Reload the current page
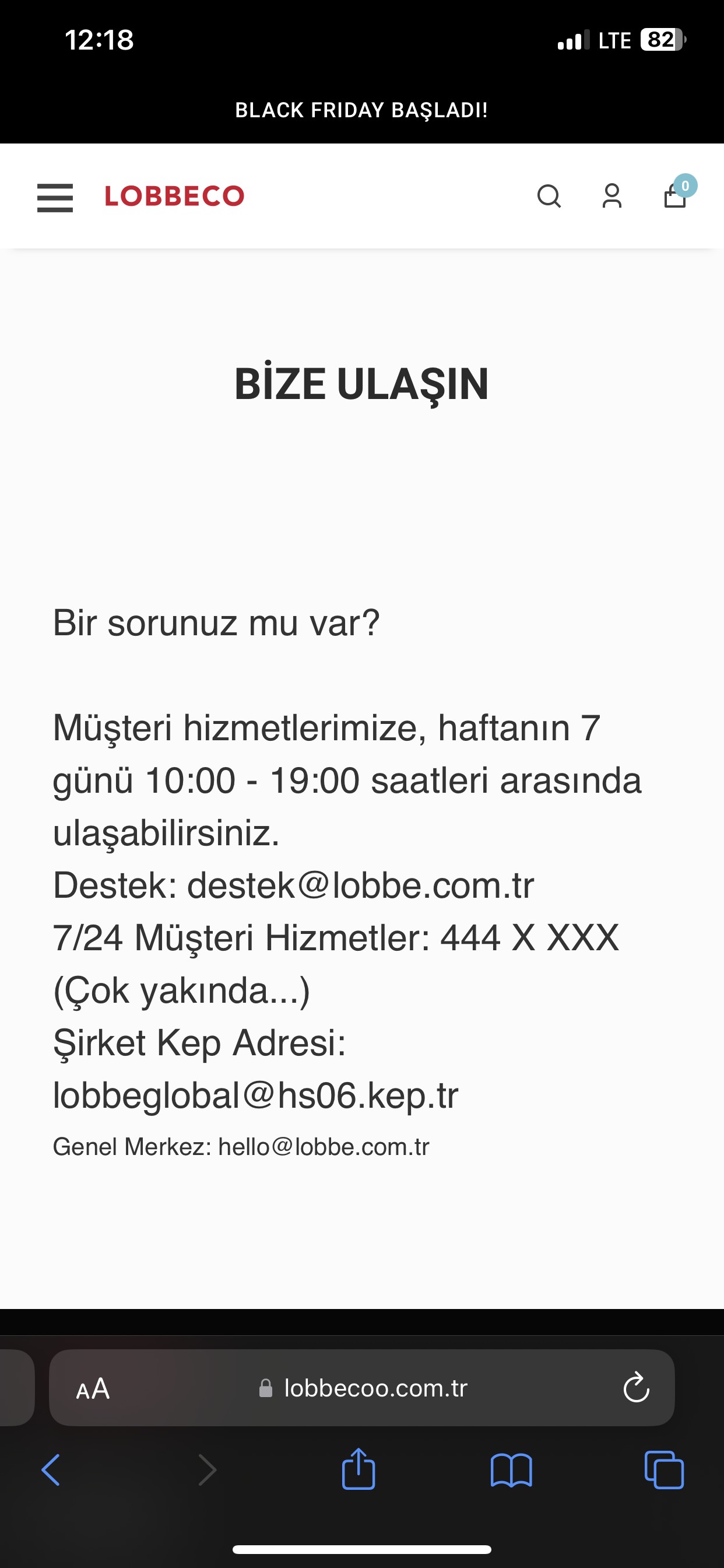The image size is (724, 1568). coord(637,1388)
